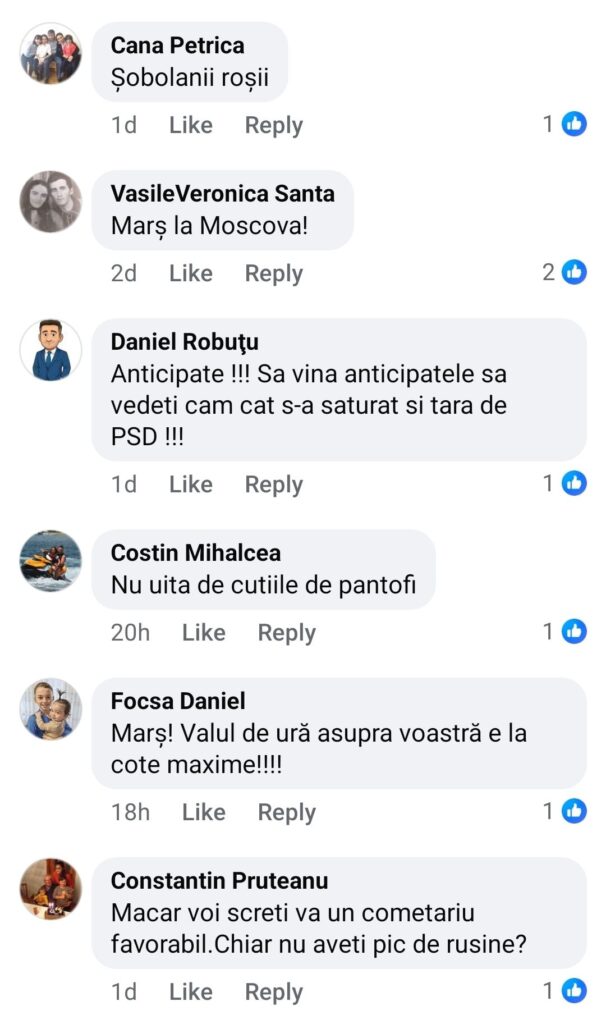This screenshot has height=1024, width=606.
Task: Like Focsa Daniel's comment
Action: [x=203, y=812]
